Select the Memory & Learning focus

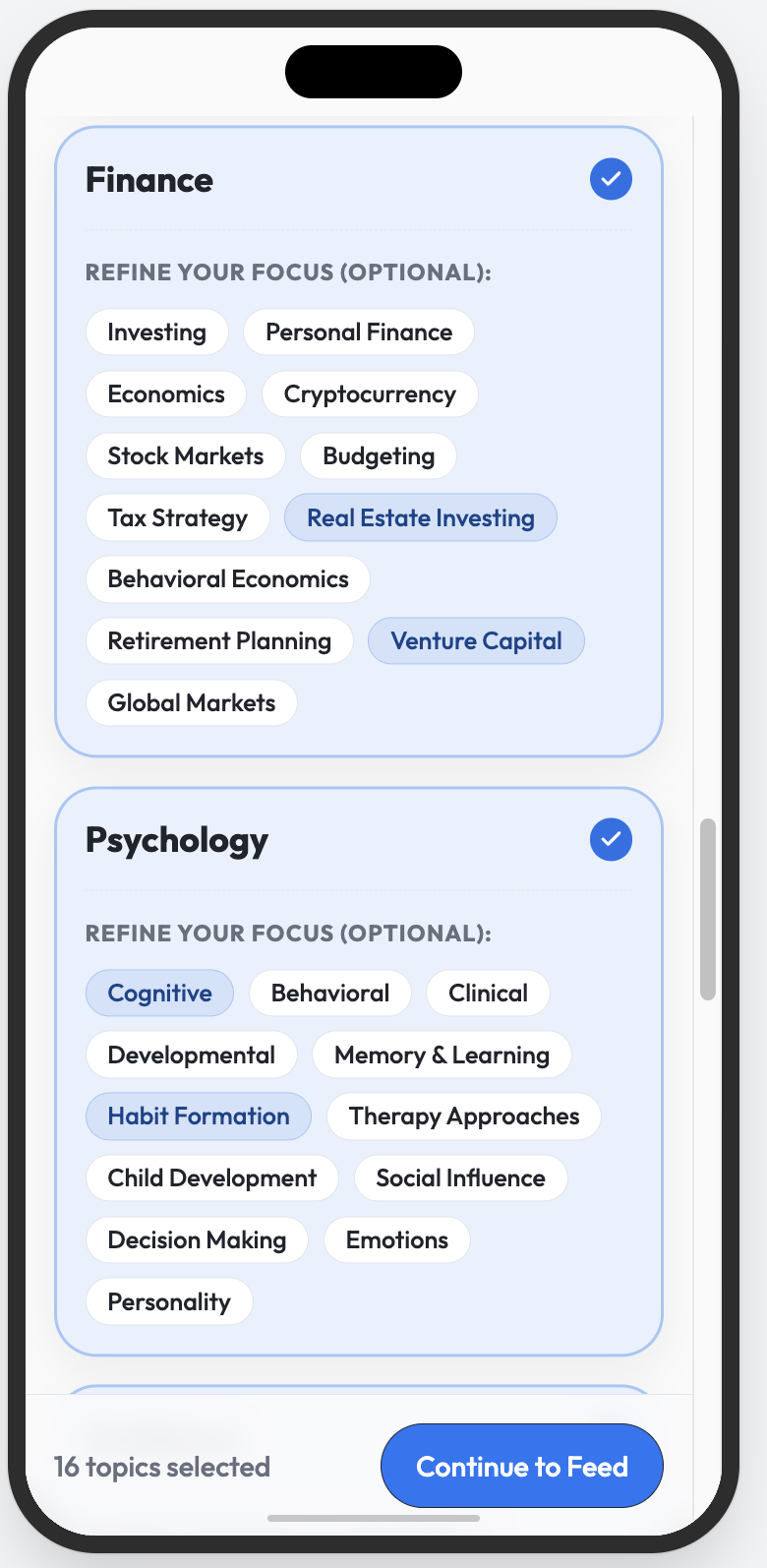click(441, 1055)
